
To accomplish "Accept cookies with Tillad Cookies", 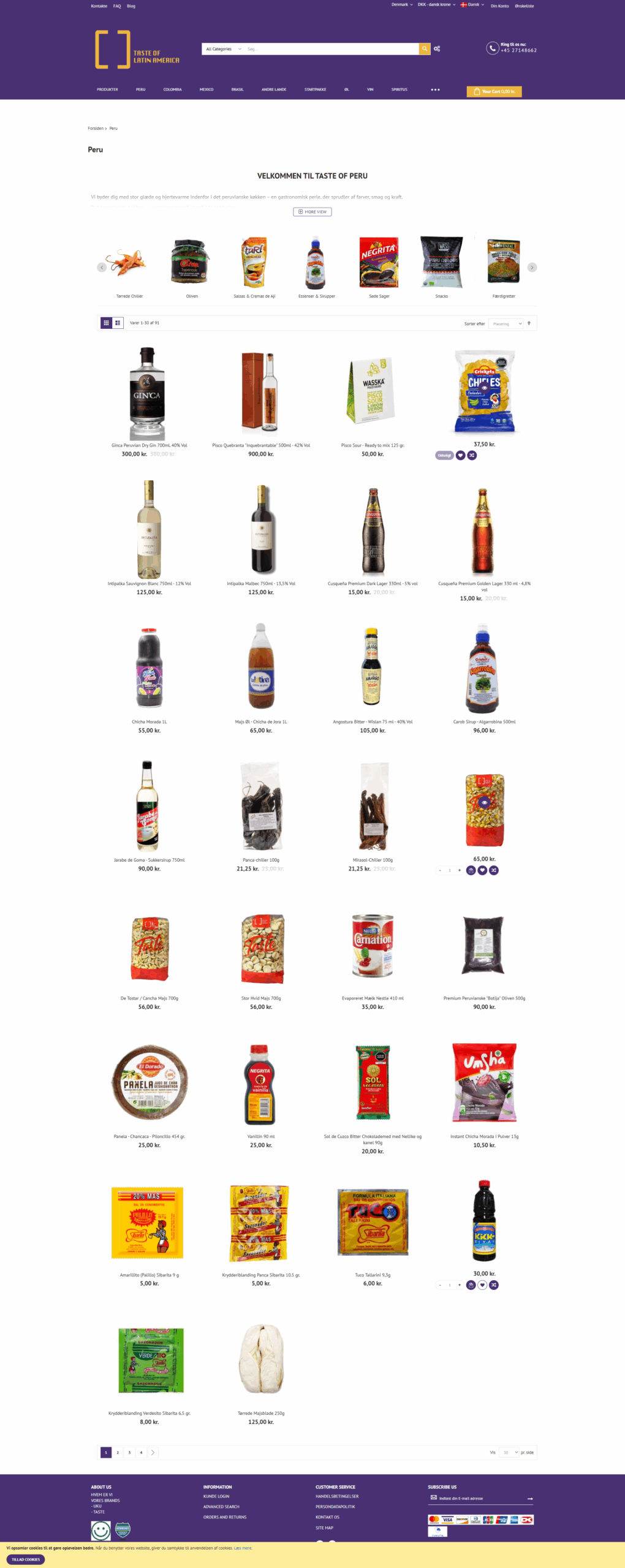I will click(26, 1559).
